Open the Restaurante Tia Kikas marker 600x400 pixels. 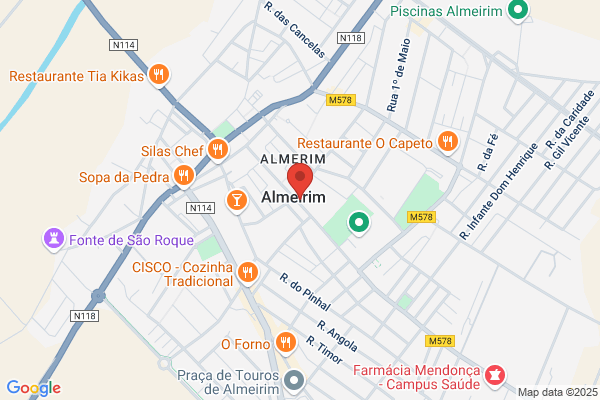[159, 75]
